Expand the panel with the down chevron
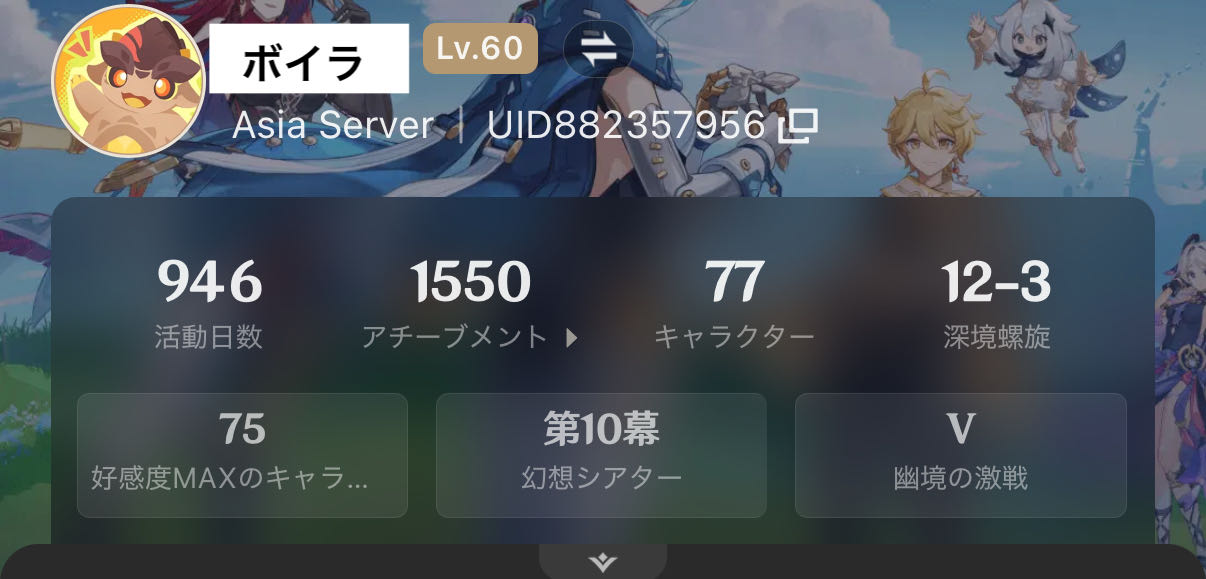This screenshot has height=579, width=1206. click(602, 562)
